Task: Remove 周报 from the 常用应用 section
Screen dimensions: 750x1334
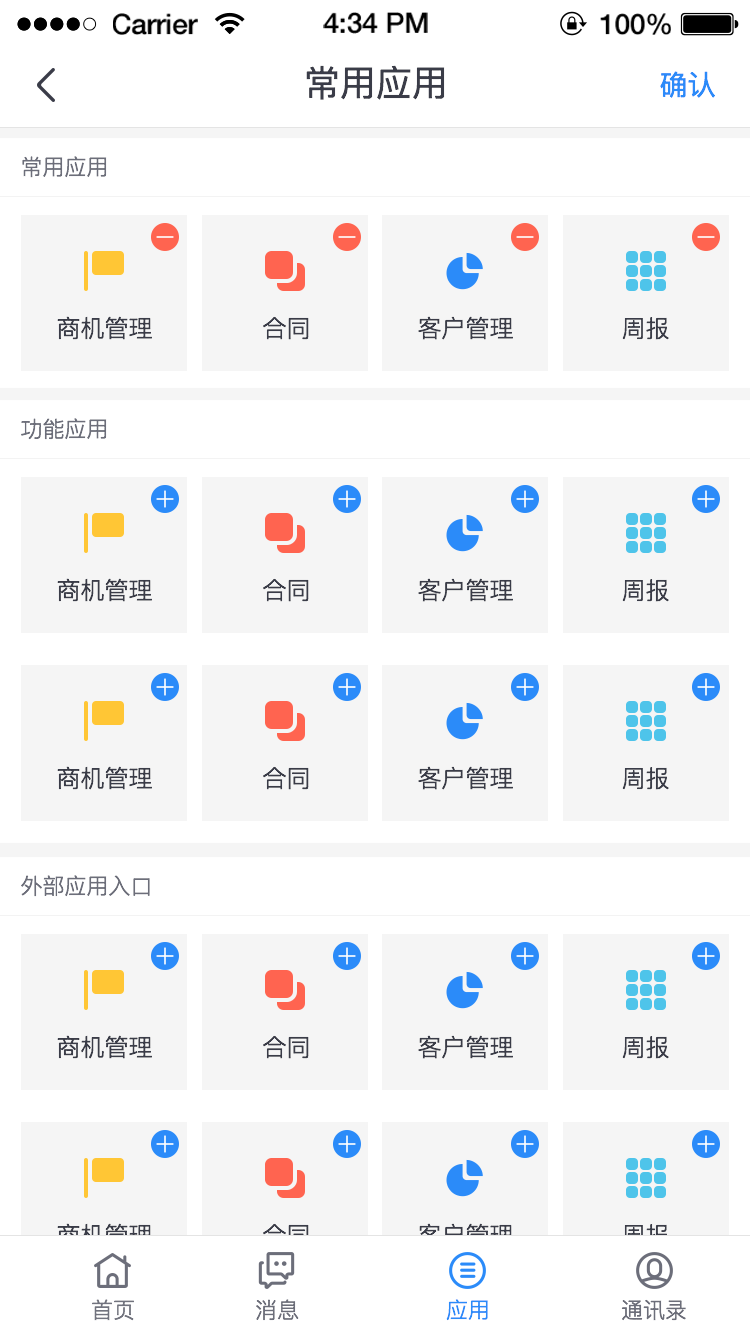Action: click(706, 237)
